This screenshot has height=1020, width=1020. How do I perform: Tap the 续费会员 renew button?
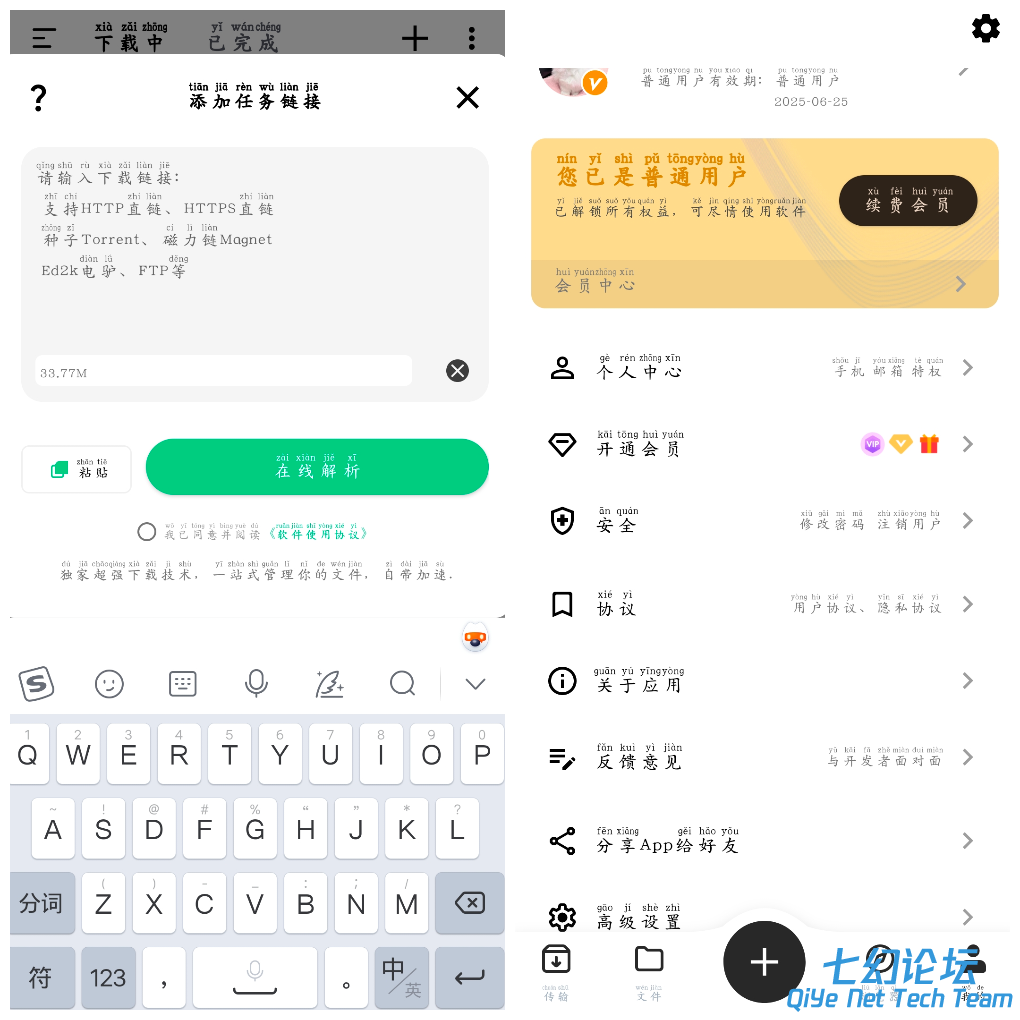pyautogui.click(x=907, y=201)
